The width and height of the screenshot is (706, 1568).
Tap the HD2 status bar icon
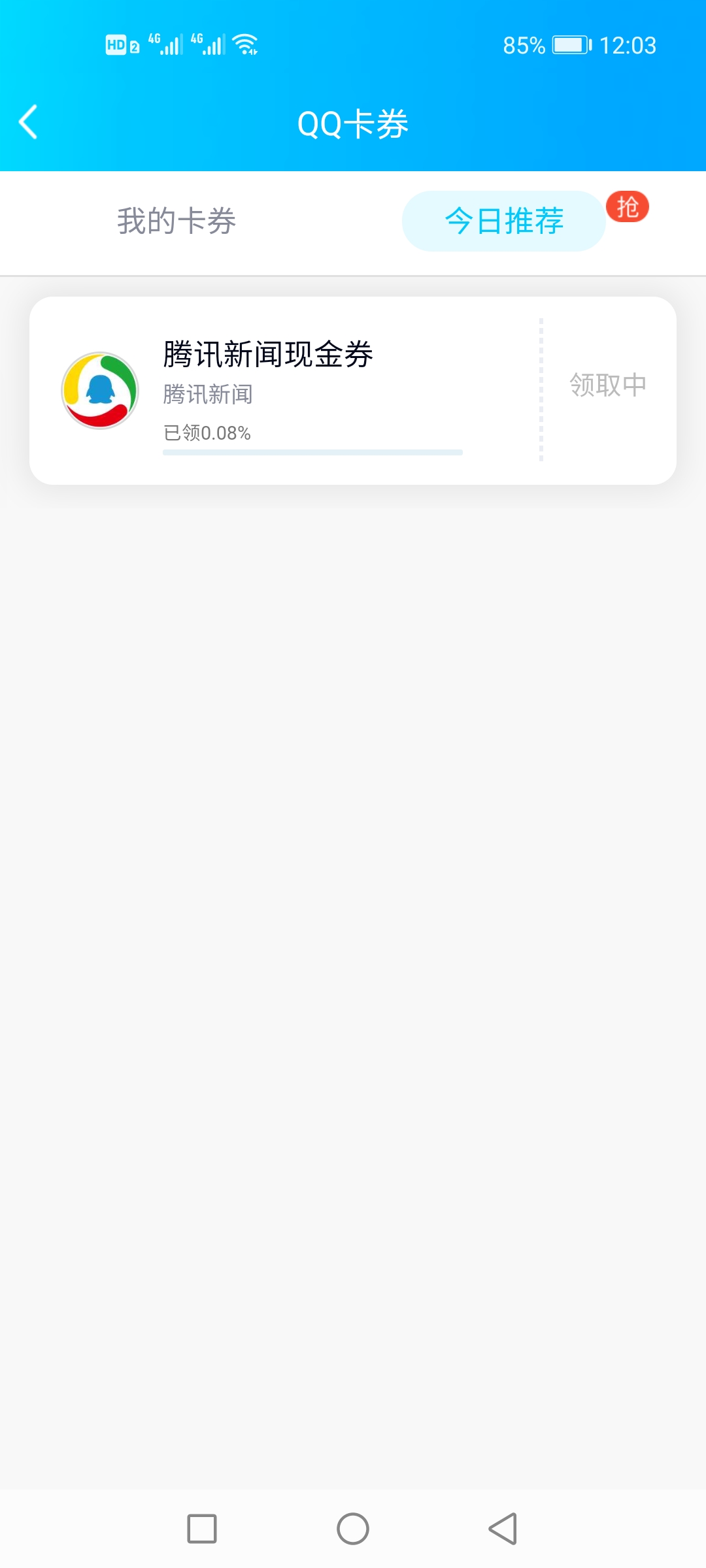point(120,44)
